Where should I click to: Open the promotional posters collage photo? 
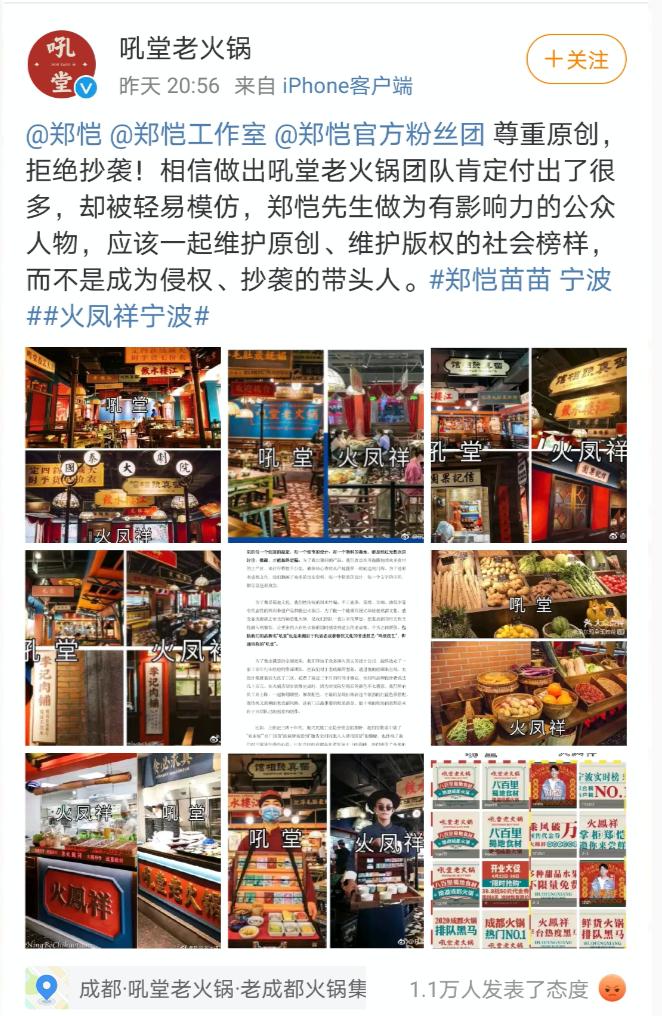(x=528, y=850)
